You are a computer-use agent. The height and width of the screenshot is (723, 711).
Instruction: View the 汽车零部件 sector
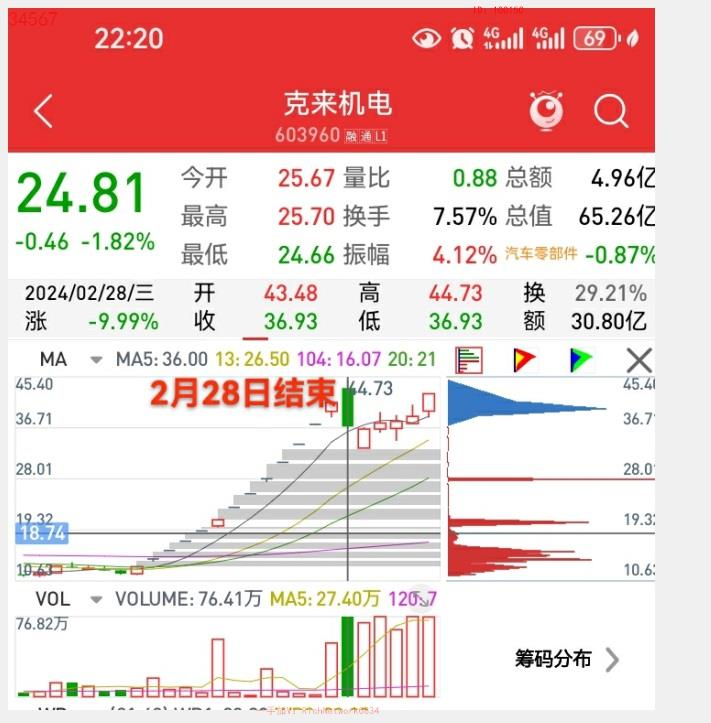pyautogui.click(x=541, y=254)
